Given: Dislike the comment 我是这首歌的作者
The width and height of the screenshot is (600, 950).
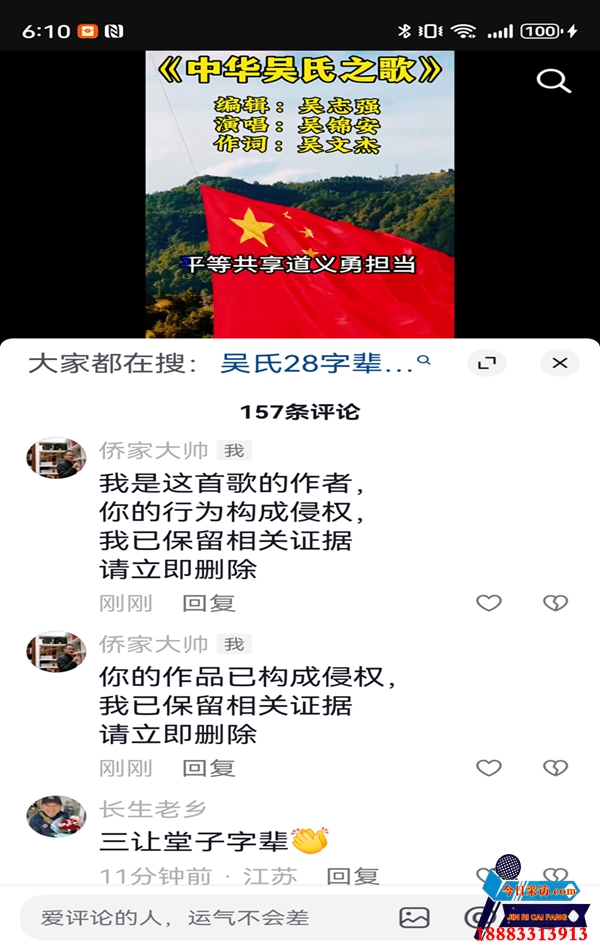Looking at the screenshot, I should point(555,603).
